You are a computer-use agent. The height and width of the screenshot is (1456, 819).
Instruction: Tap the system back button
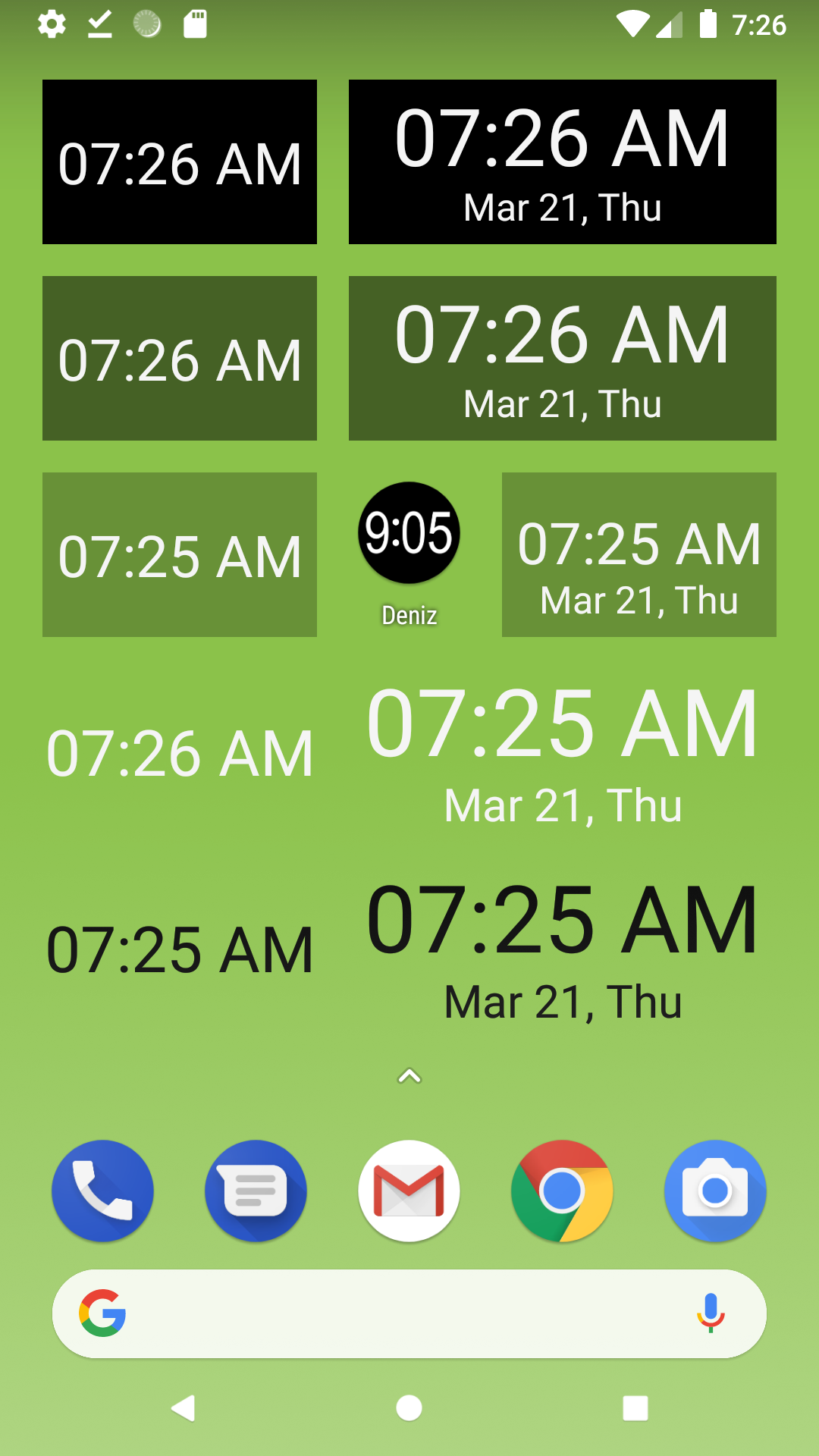click(184, 1408)
